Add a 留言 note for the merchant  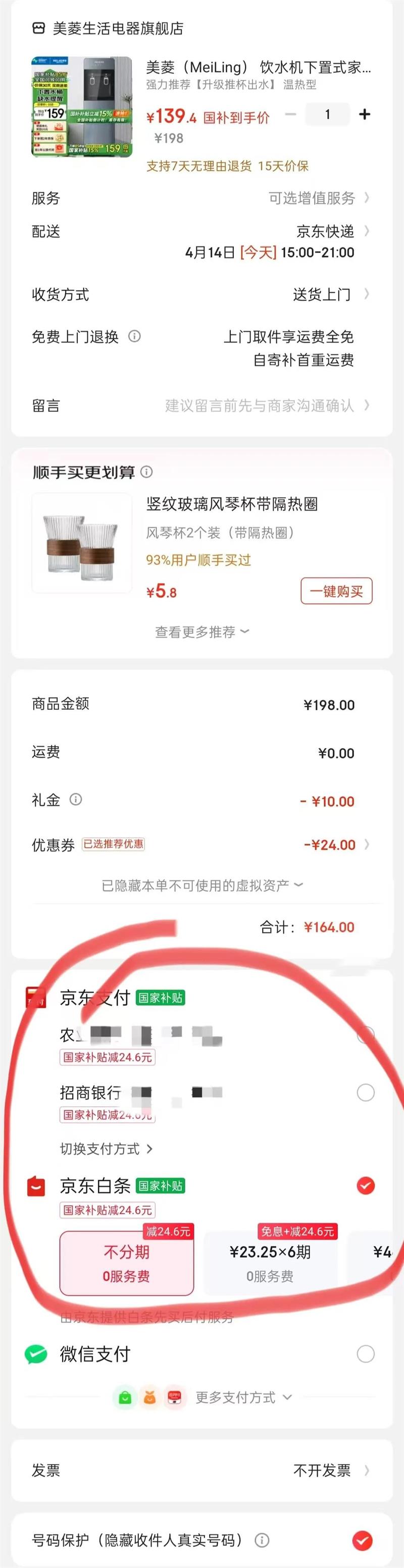(262, 405)
